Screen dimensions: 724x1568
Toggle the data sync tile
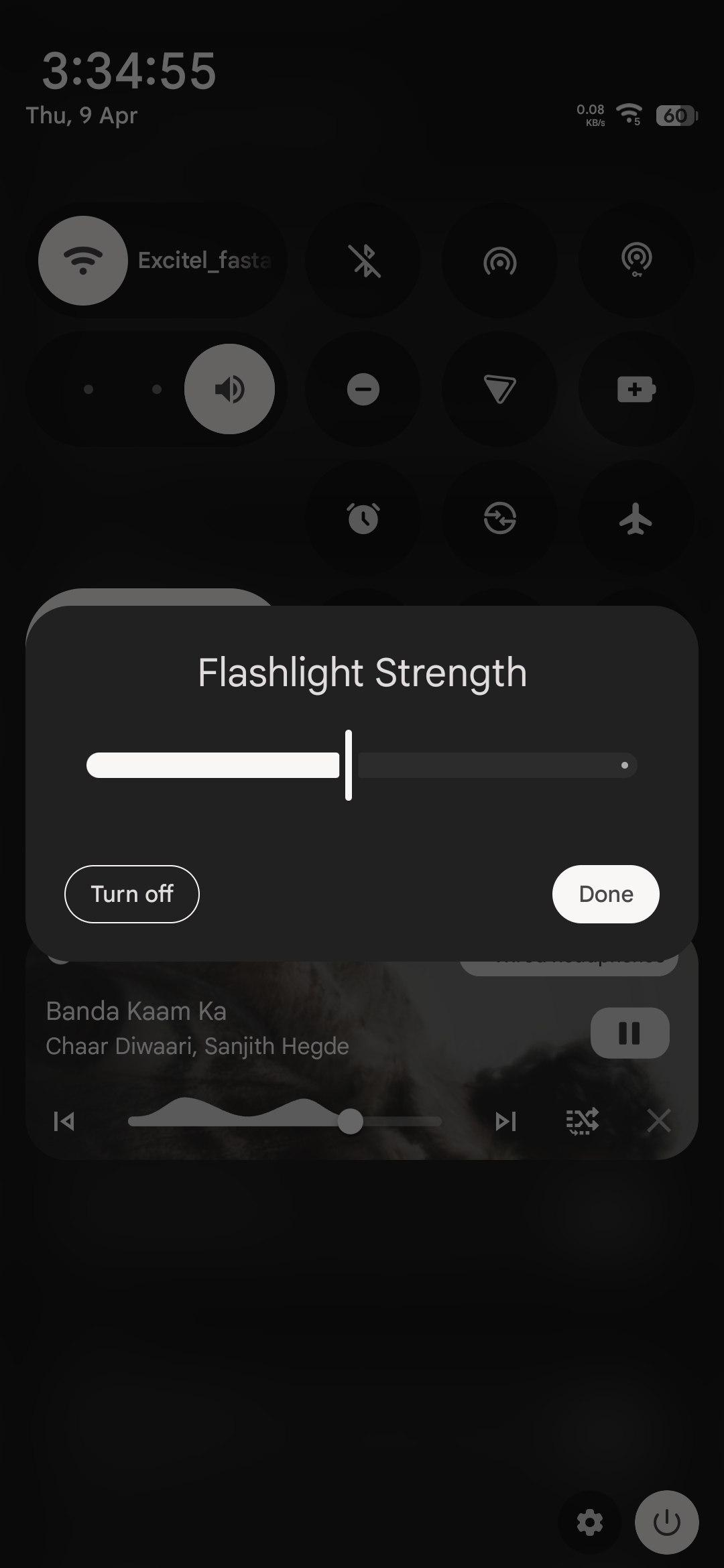click(x=499, y=519)
